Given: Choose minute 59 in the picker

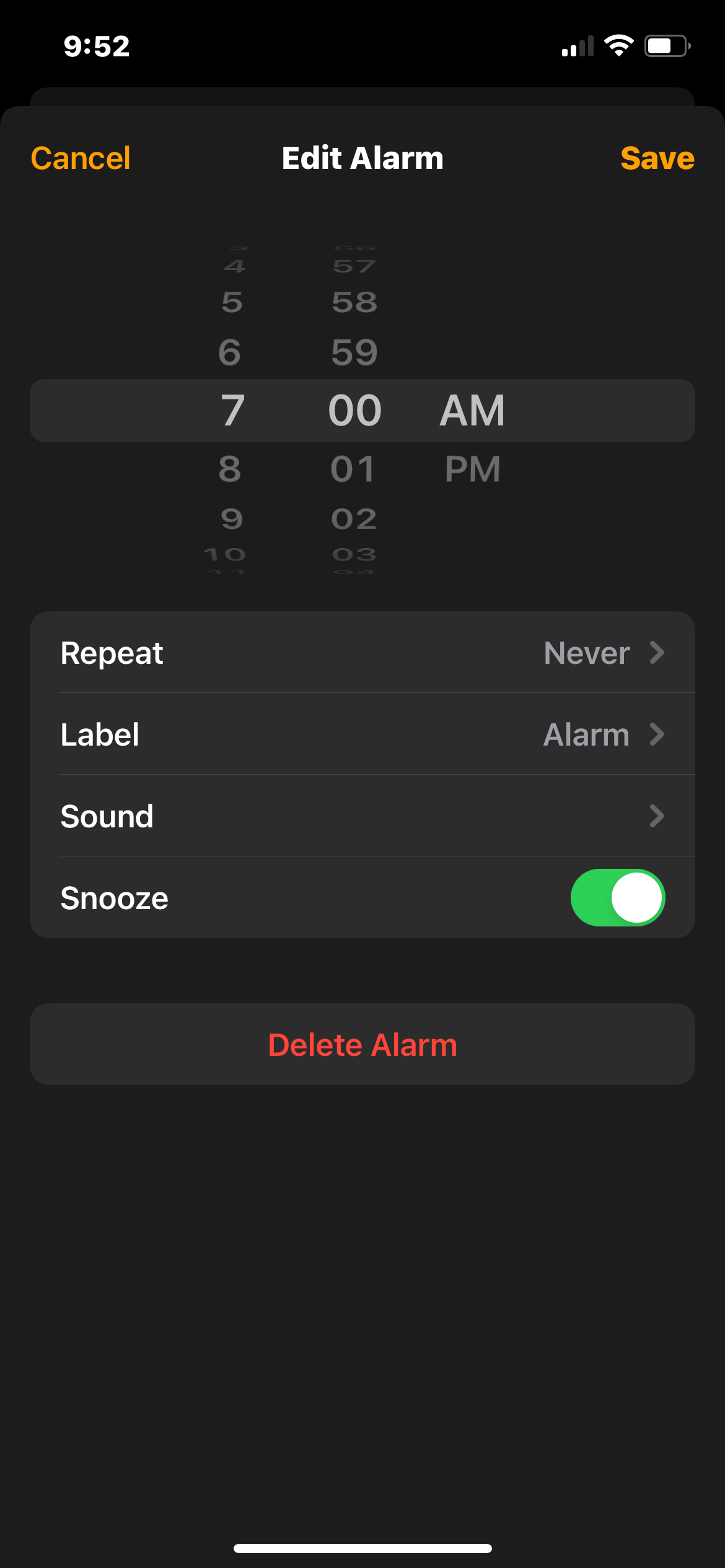Looking at the screenshot, I should (x=354, y=352).
